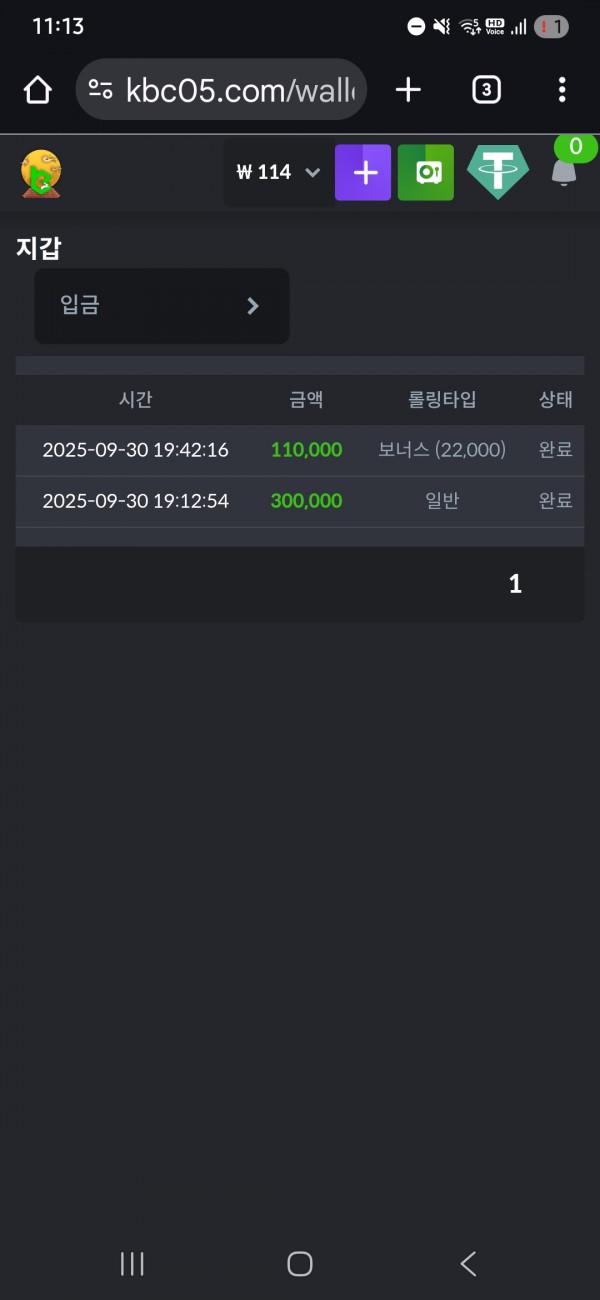Show the open tabs switcher
Viewport: 600px width, 1300px height.
coord(486,90)
